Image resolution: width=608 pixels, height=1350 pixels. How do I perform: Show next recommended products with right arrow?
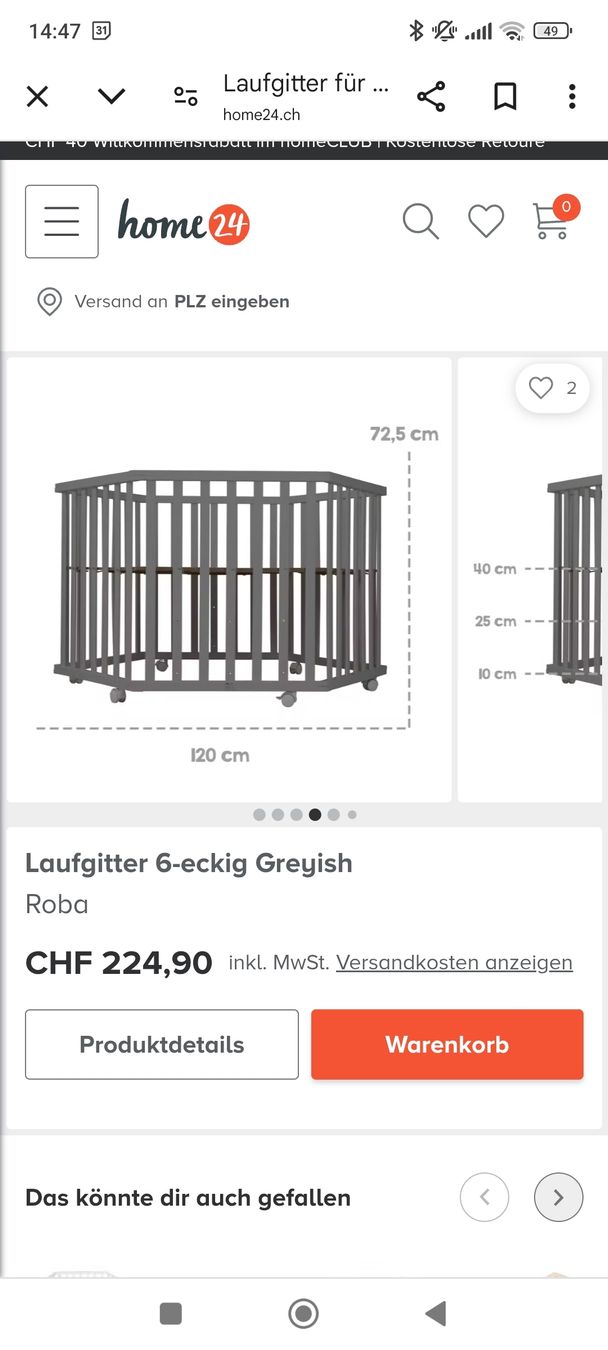pos(559,1197)
